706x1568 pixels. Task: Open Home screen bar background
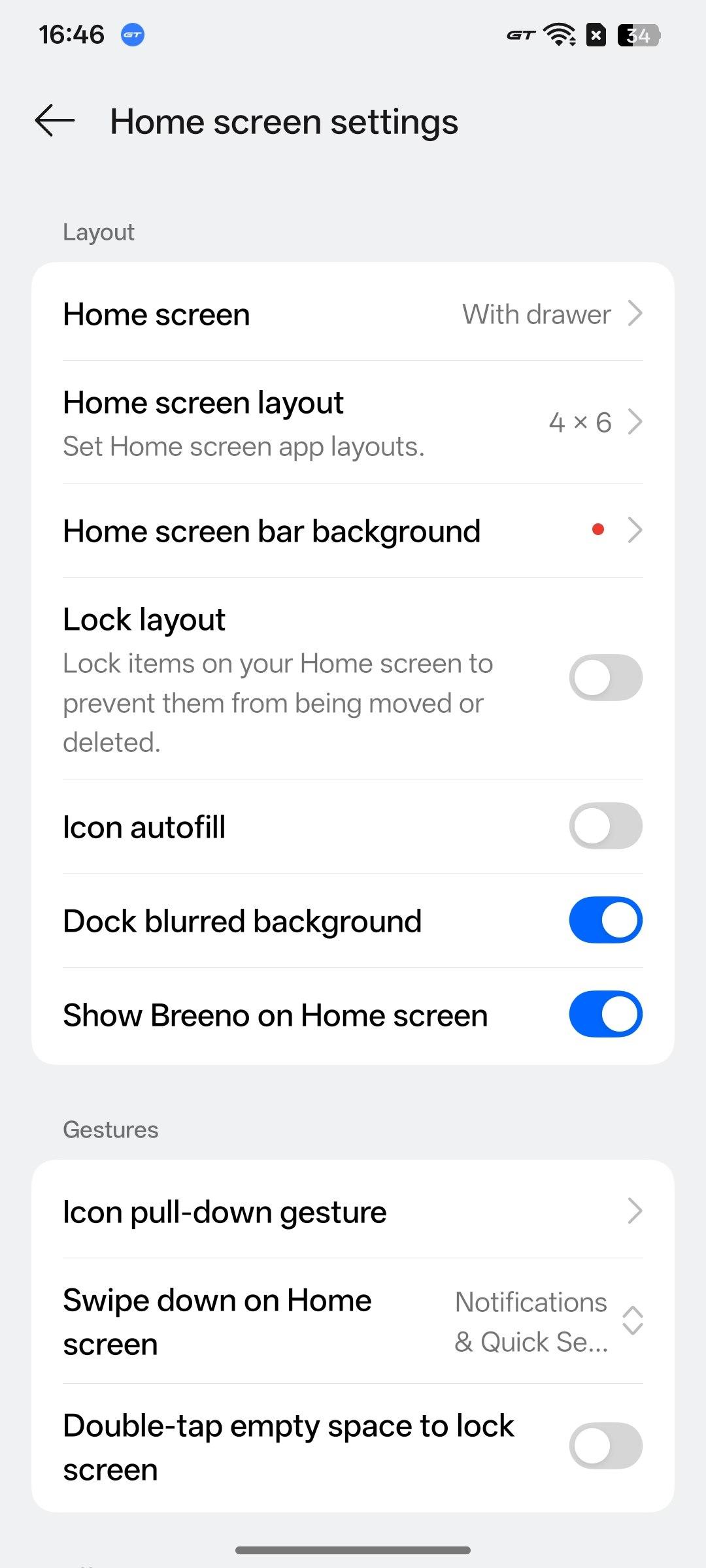(x=353, y=531)
